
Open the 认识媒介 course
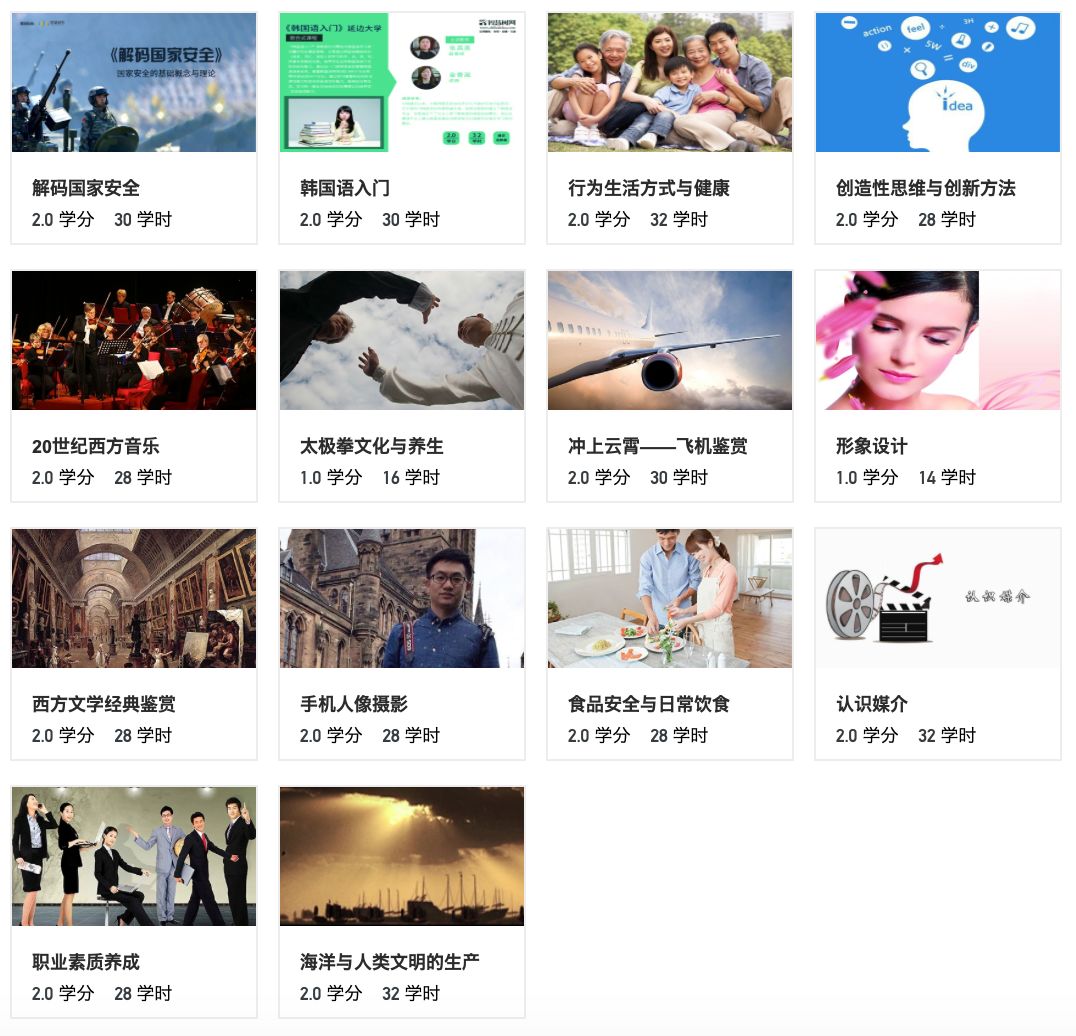click(938, 644)
